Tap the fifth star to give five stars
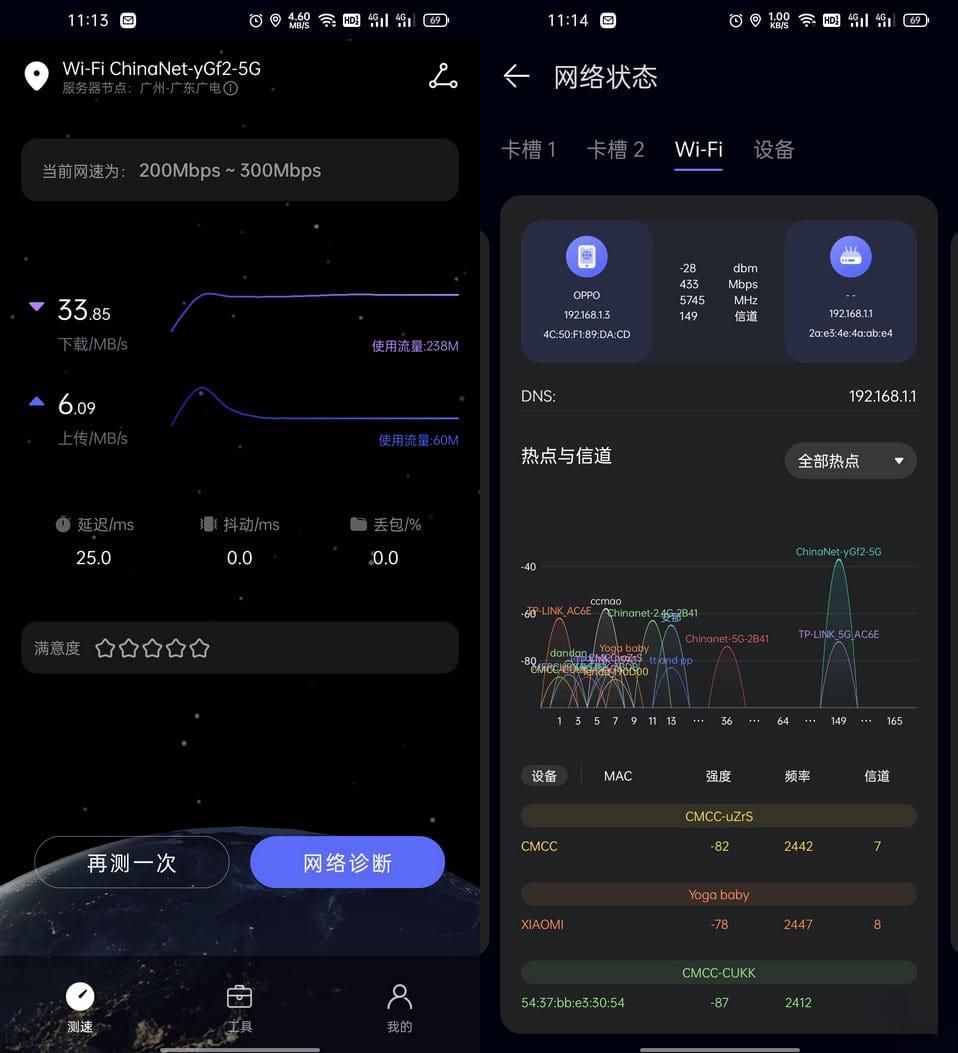 point(199,648)
